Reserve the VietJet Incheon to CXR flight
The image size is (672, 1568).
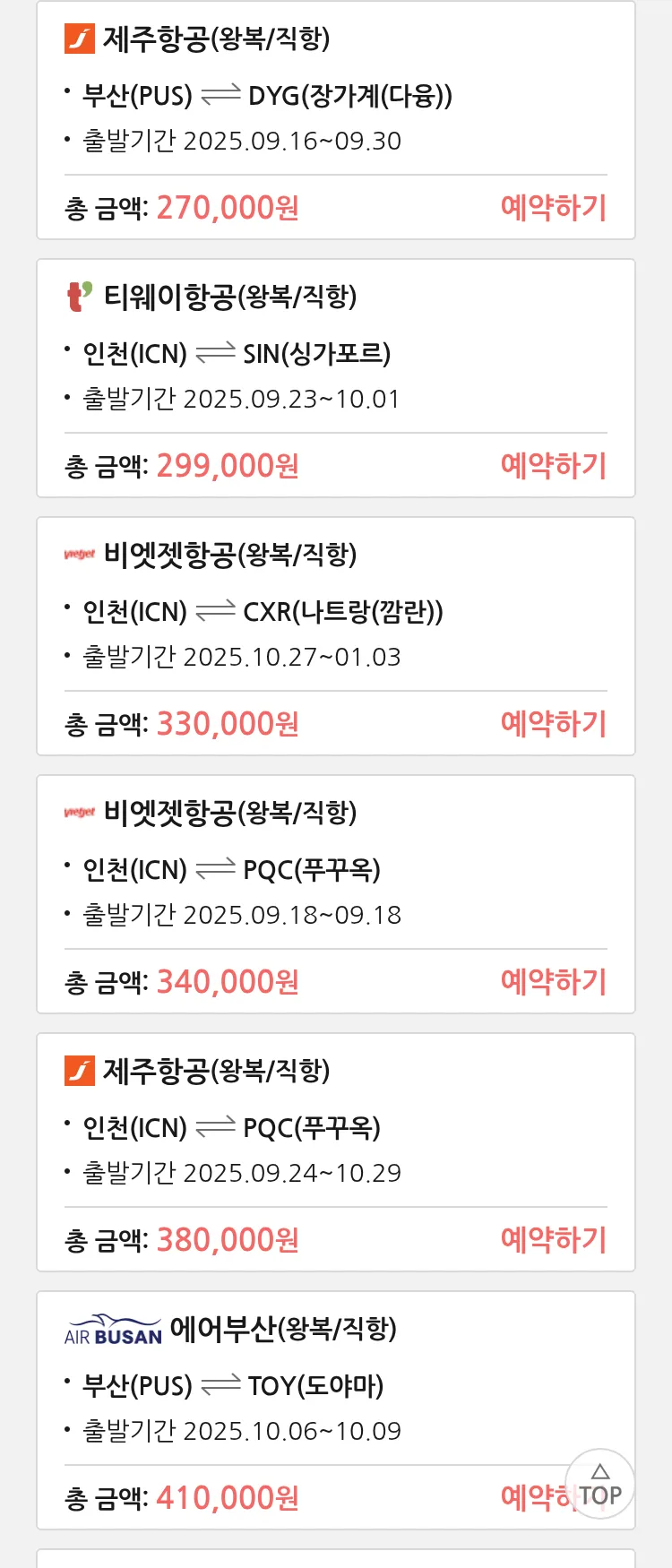coord(553,724)
